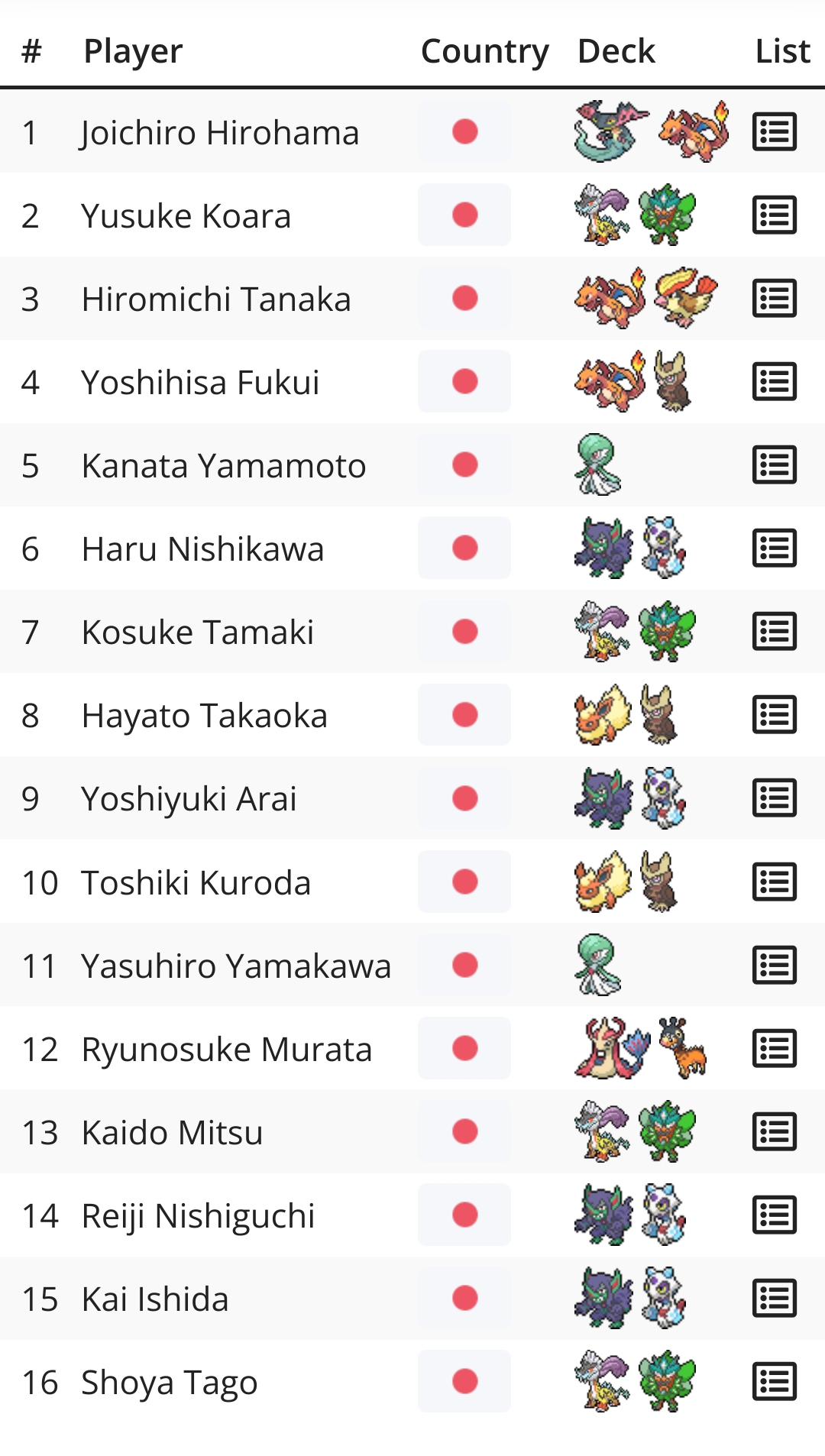
Task: Open Yoshiyuki Arai's deck list icon
Action: [775, 798]
